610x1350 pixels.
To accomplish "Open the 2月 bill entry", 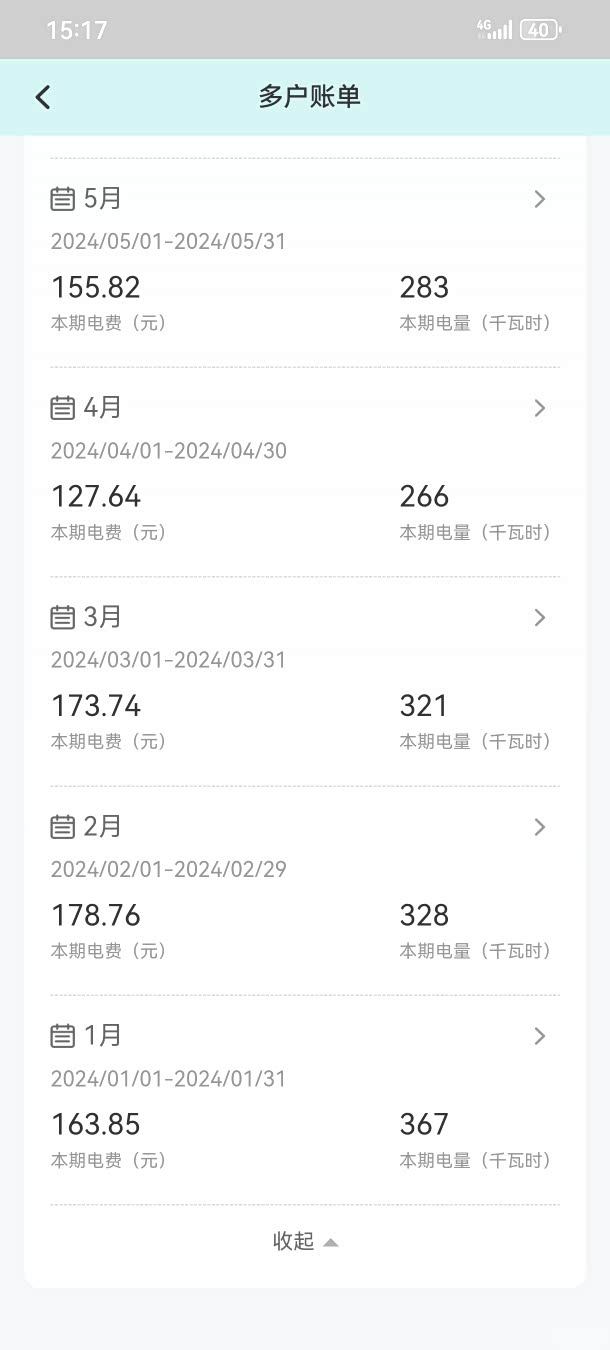I will pos(305,890).
